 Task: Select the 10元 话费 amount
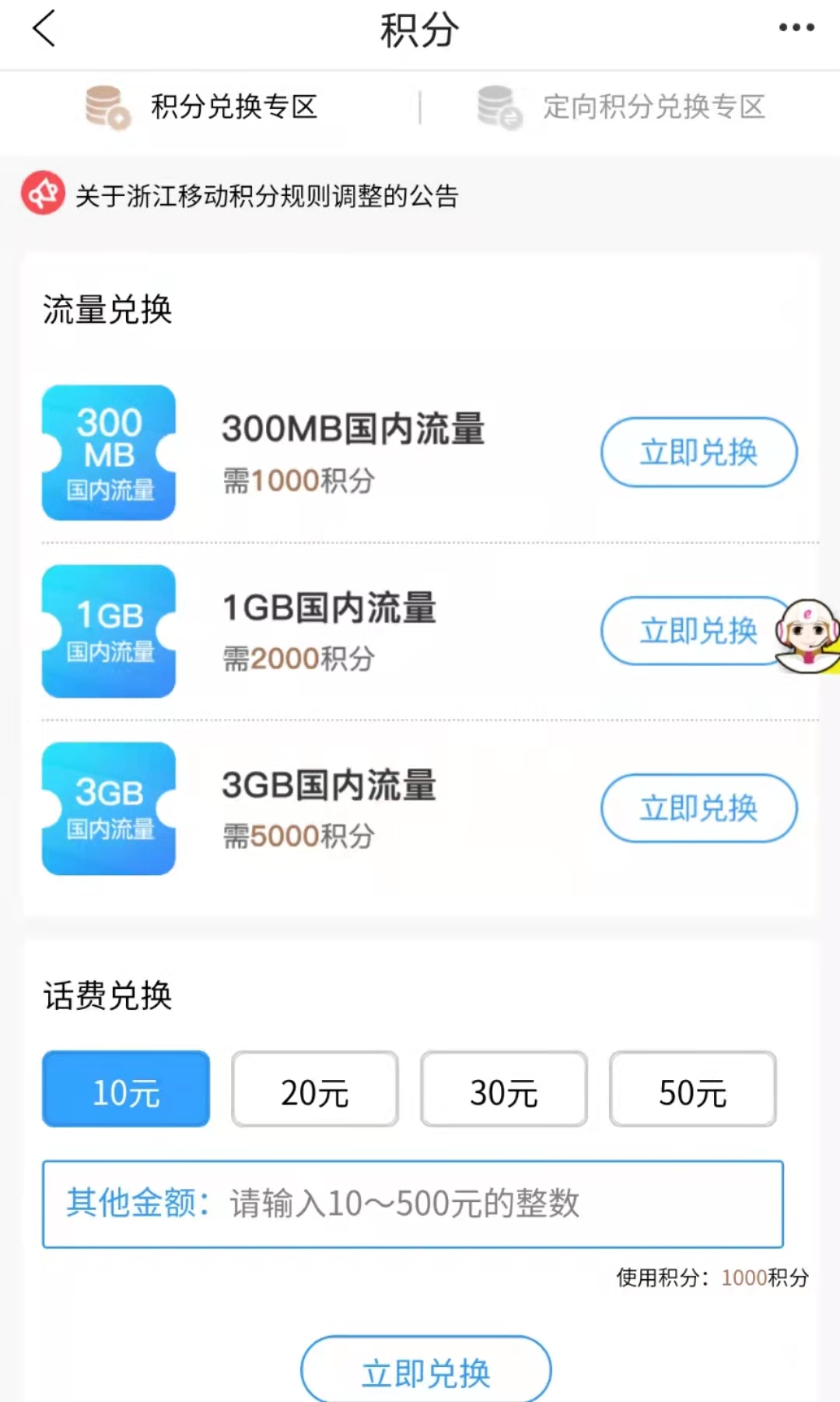point(126,1089)
